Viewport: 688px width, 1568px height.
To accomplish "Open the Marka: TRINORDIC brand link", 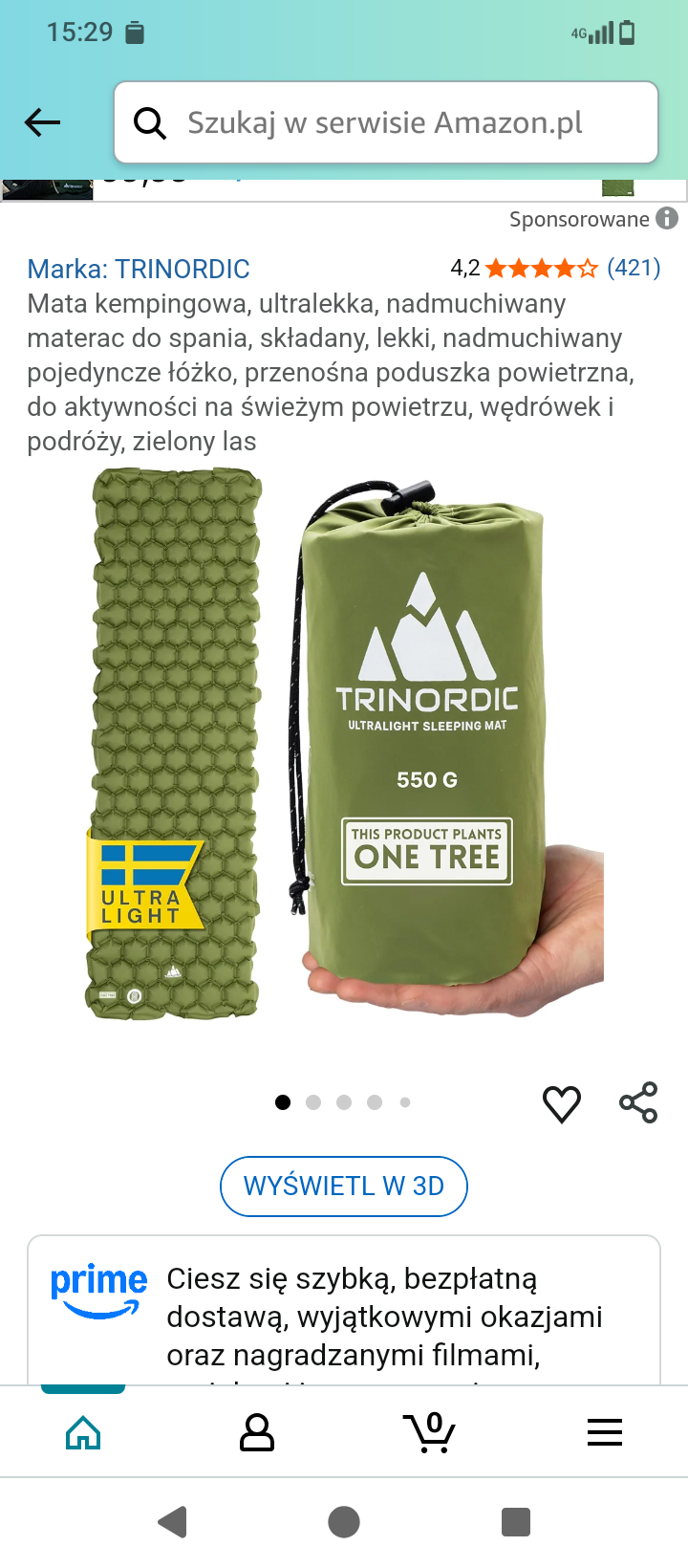I will click(139, 269).
